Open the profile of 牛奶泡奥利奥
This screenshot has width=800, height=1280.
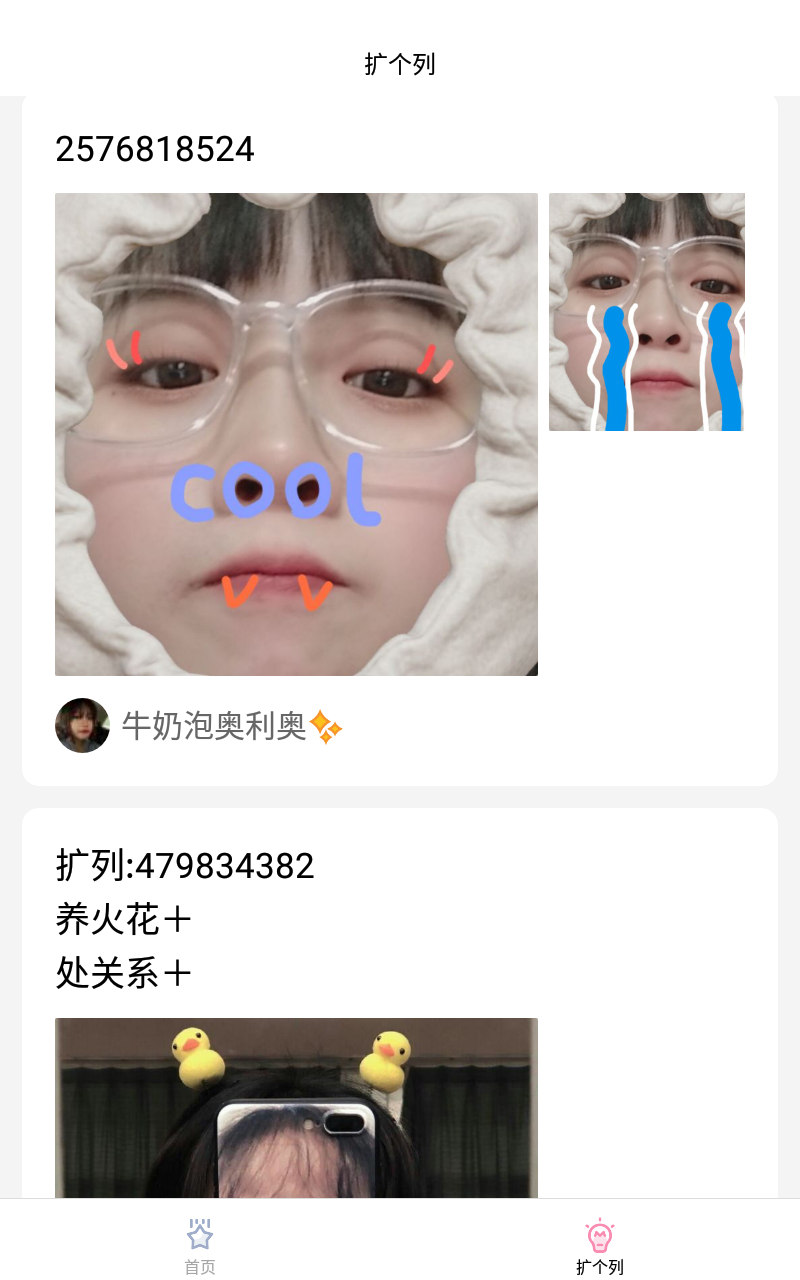point(199,725)
